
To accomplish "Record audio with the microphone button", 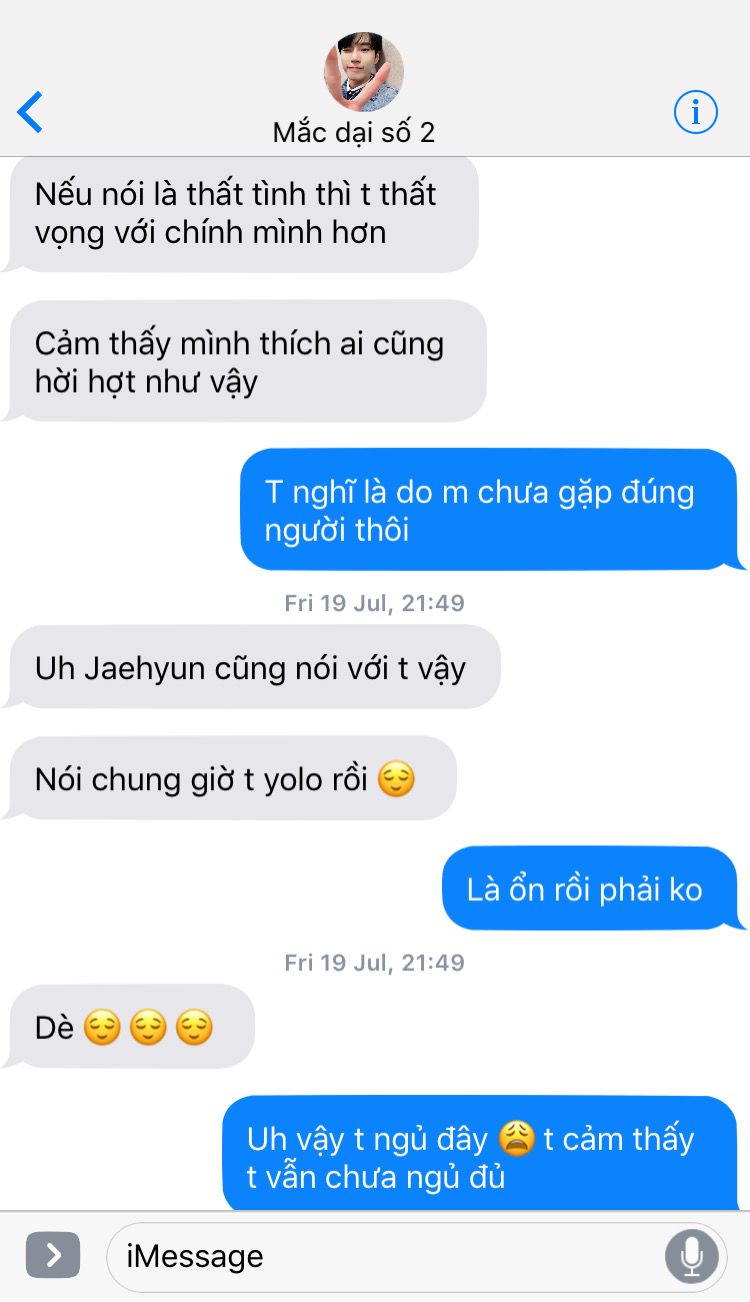I will coord(691,1256).
